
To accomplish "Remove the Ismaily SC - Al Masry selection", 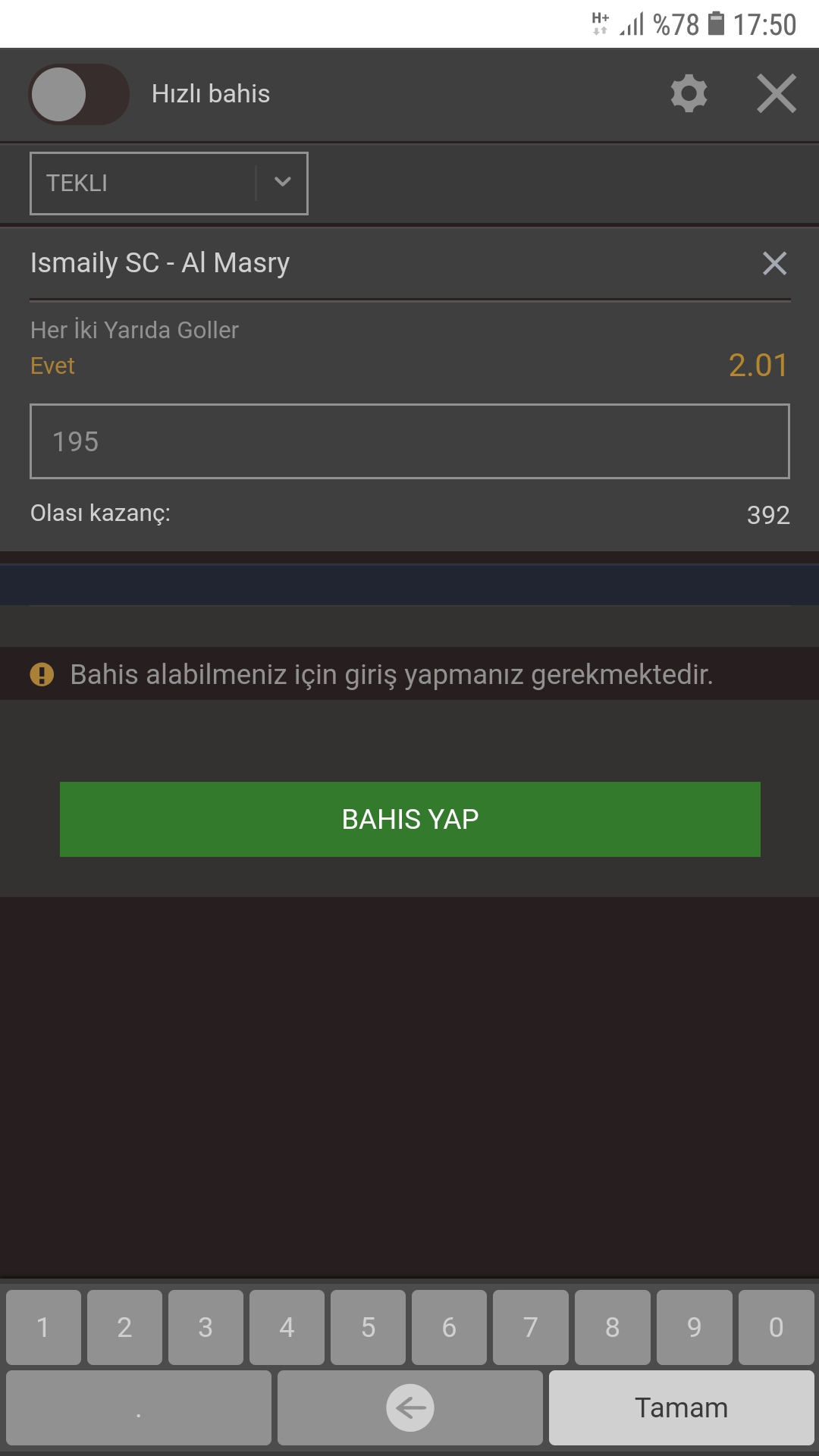I will tap(774, 263).
